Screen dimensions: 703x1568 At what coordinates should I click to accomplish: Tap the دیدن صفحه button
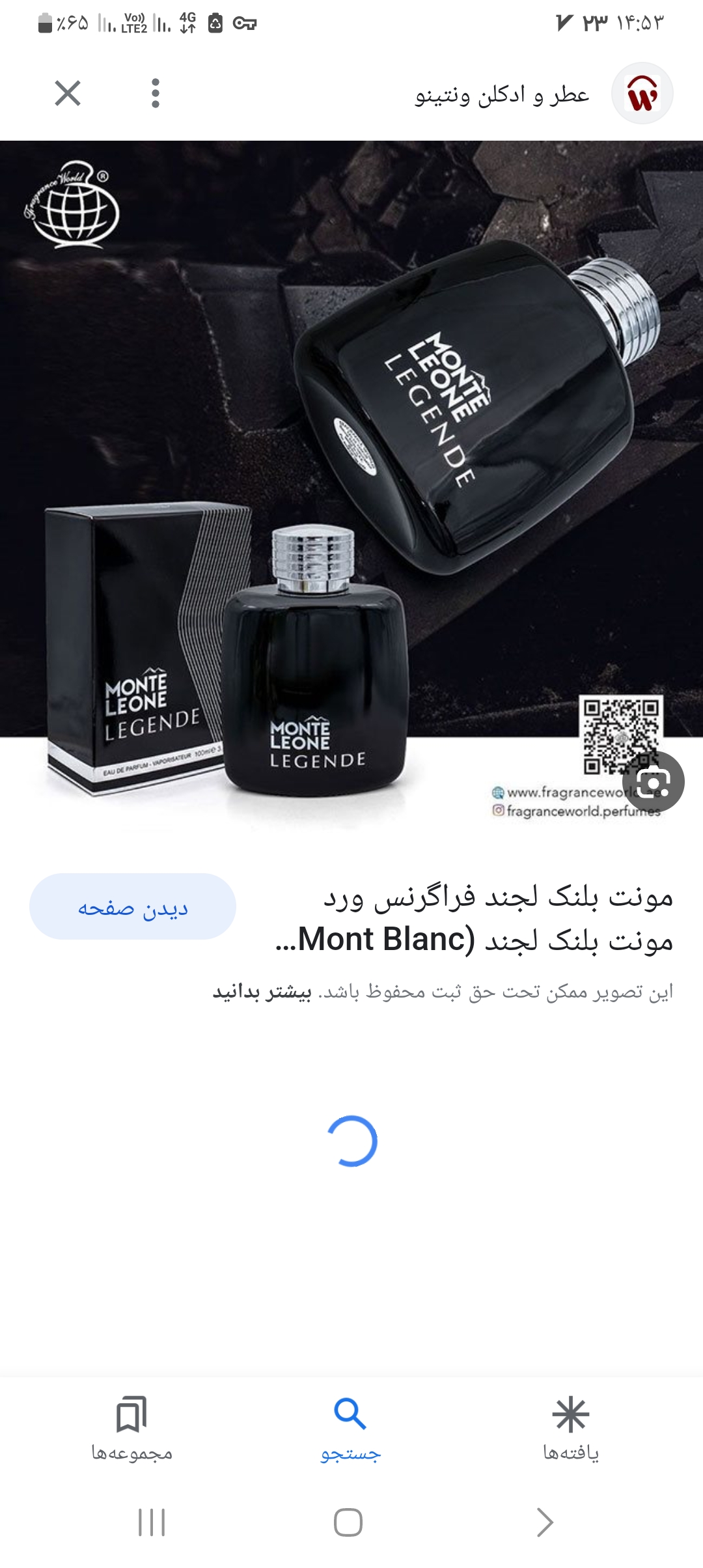(133, 906)
